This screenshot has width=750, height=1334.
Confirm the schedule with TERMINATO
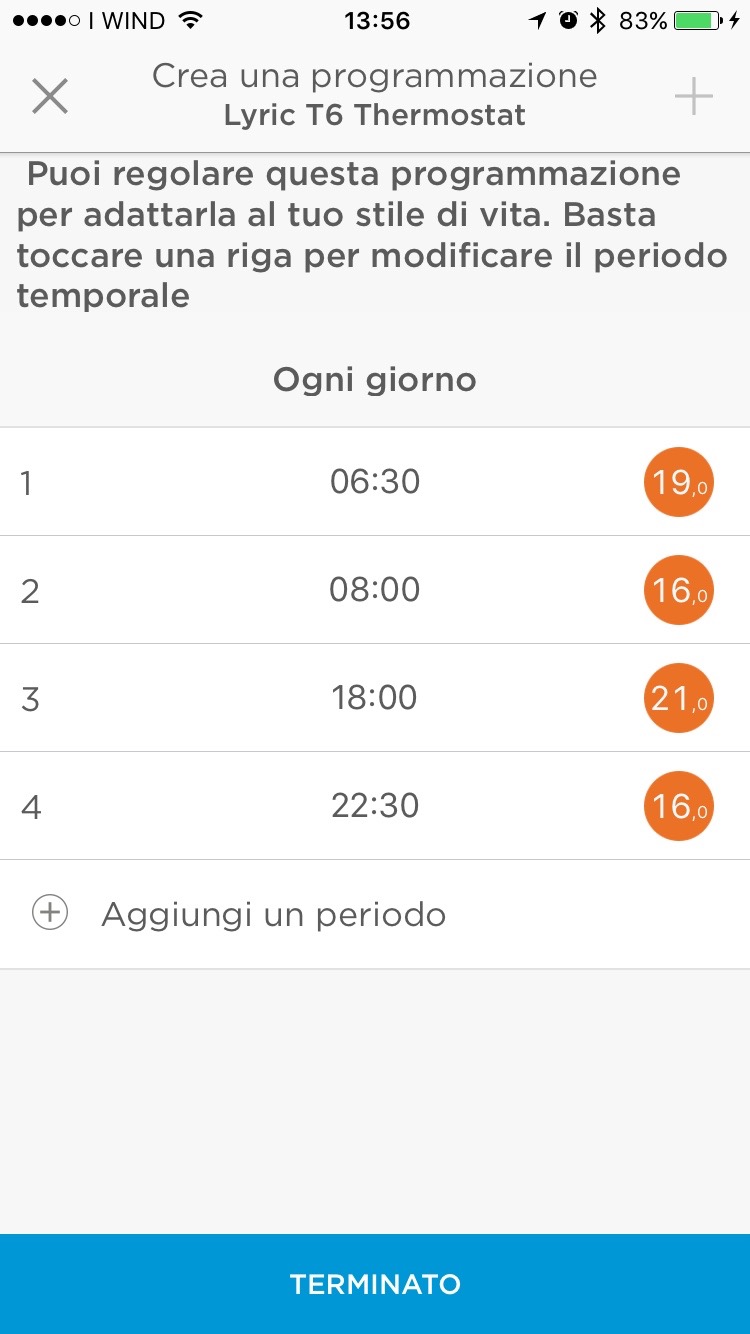pyautogui.click(x=375, y=1284)
